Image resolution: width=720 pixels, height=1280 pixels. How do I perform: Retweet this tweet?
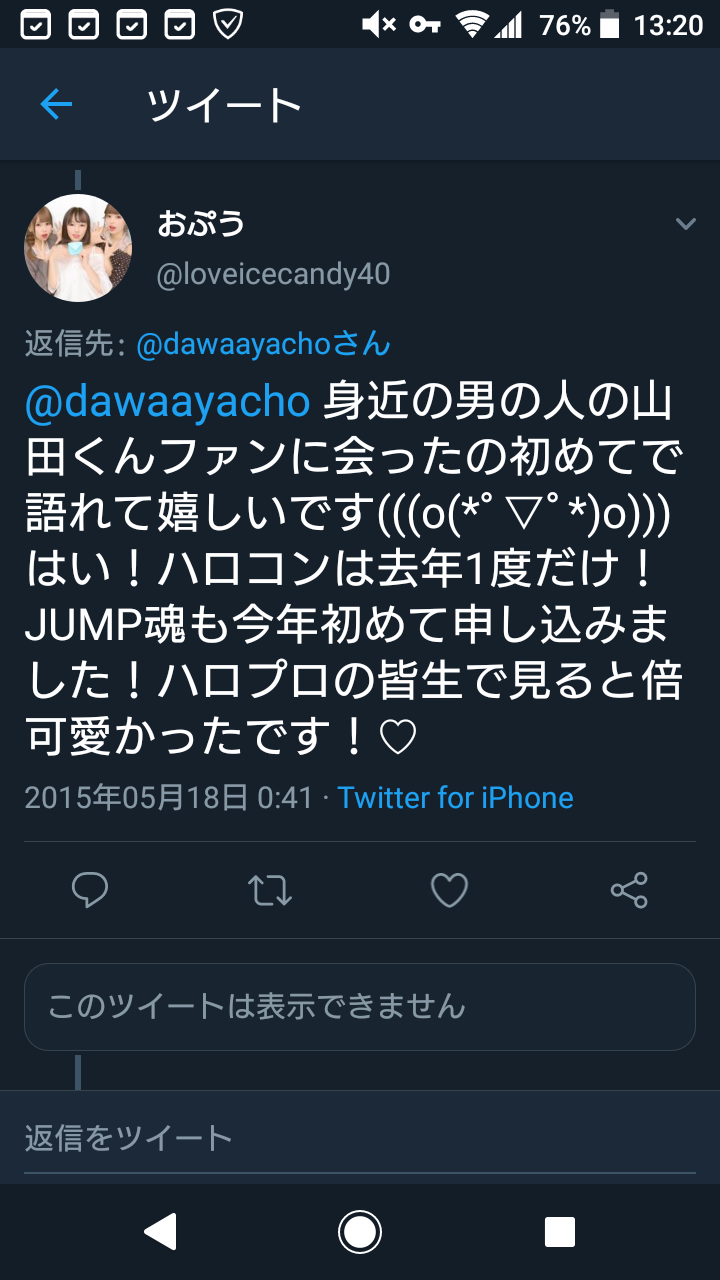pos(269,889)
